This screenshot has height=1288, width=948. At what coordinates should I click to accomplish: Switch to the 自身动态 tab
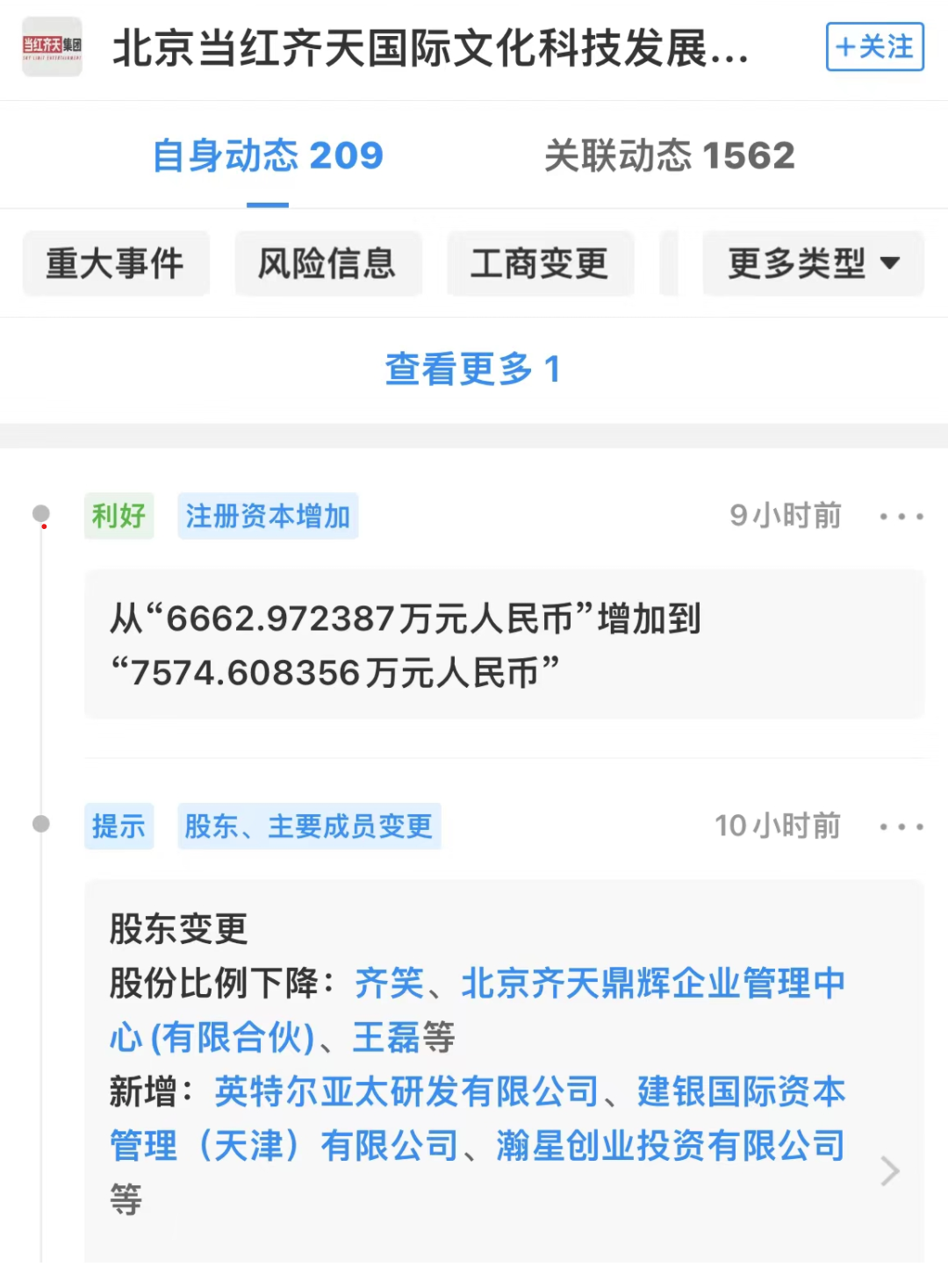click(268, 156)
